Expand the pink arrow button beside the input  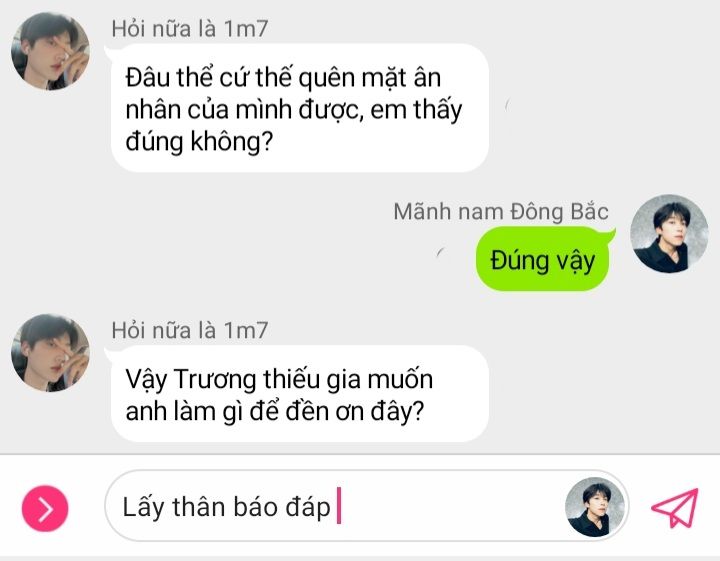pos(45,508)
